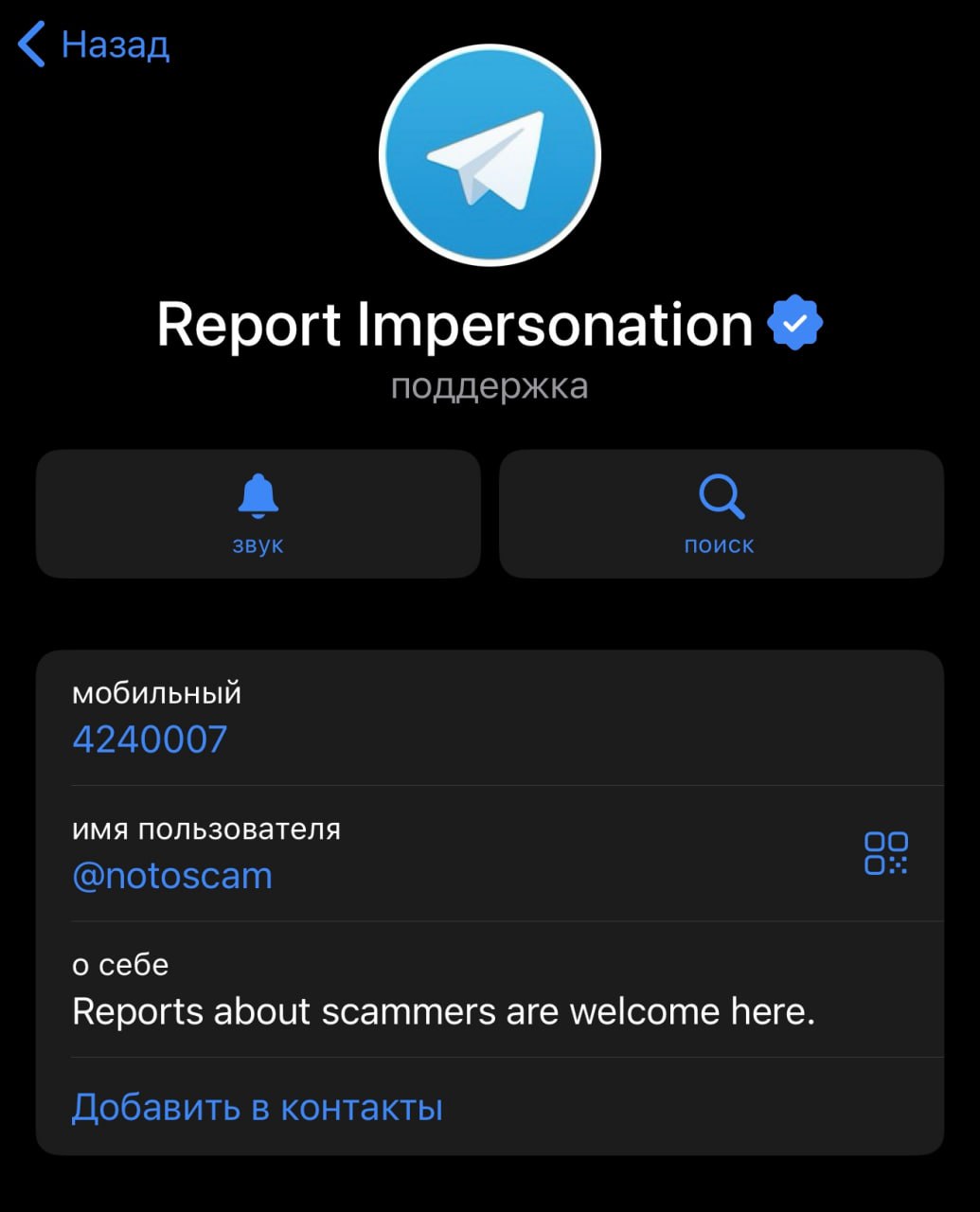Tap the @notoscam username link
980x1212 pixels.
coord(172,876)
